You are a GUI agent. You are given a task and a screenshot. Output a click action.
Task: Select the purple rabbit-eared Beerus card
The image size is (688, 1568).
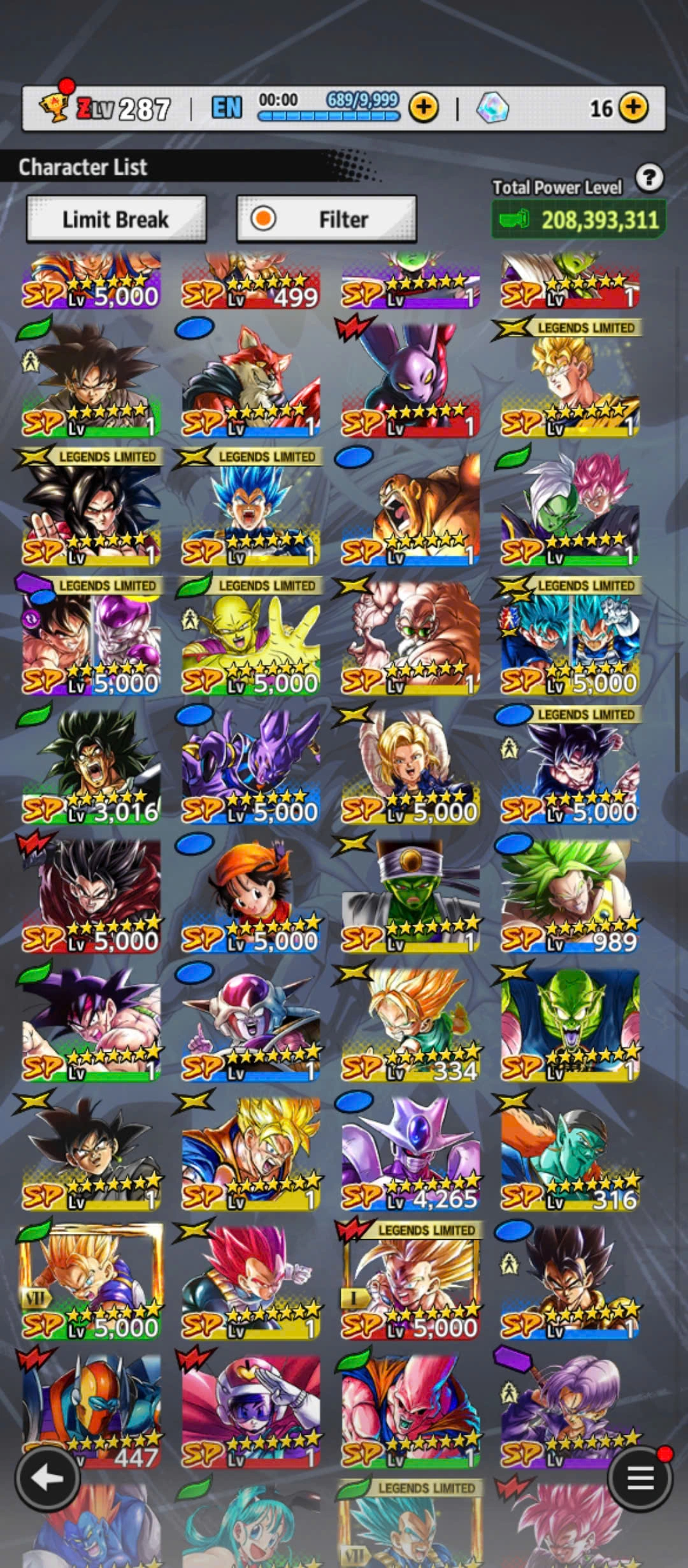(410, 380)
